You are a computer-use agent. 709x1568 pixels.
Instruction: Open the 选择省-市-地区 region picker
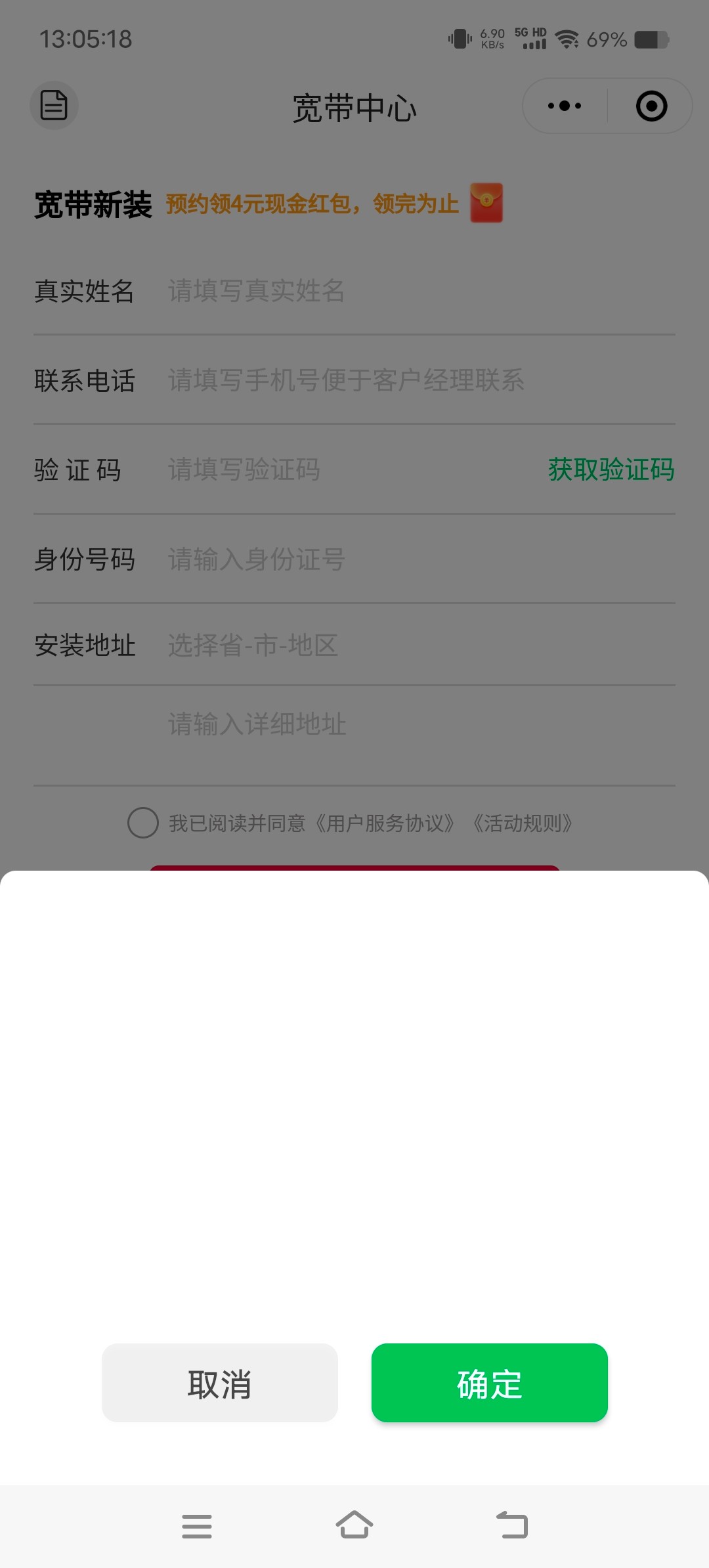pos(394,645)
